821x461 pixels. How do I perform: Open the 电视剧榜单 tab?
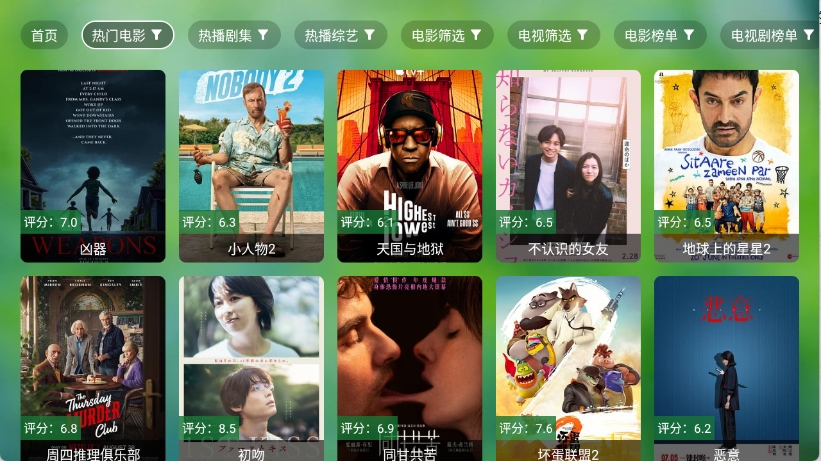(x=770, y=35)
